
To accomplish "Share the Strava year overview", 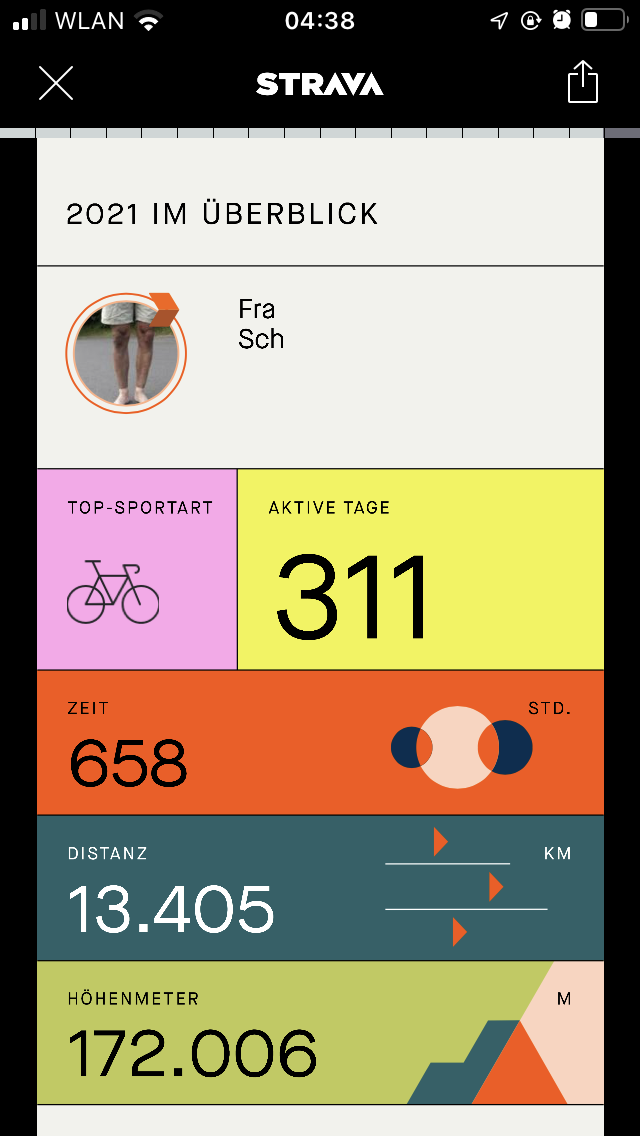I will pos(582,82).
